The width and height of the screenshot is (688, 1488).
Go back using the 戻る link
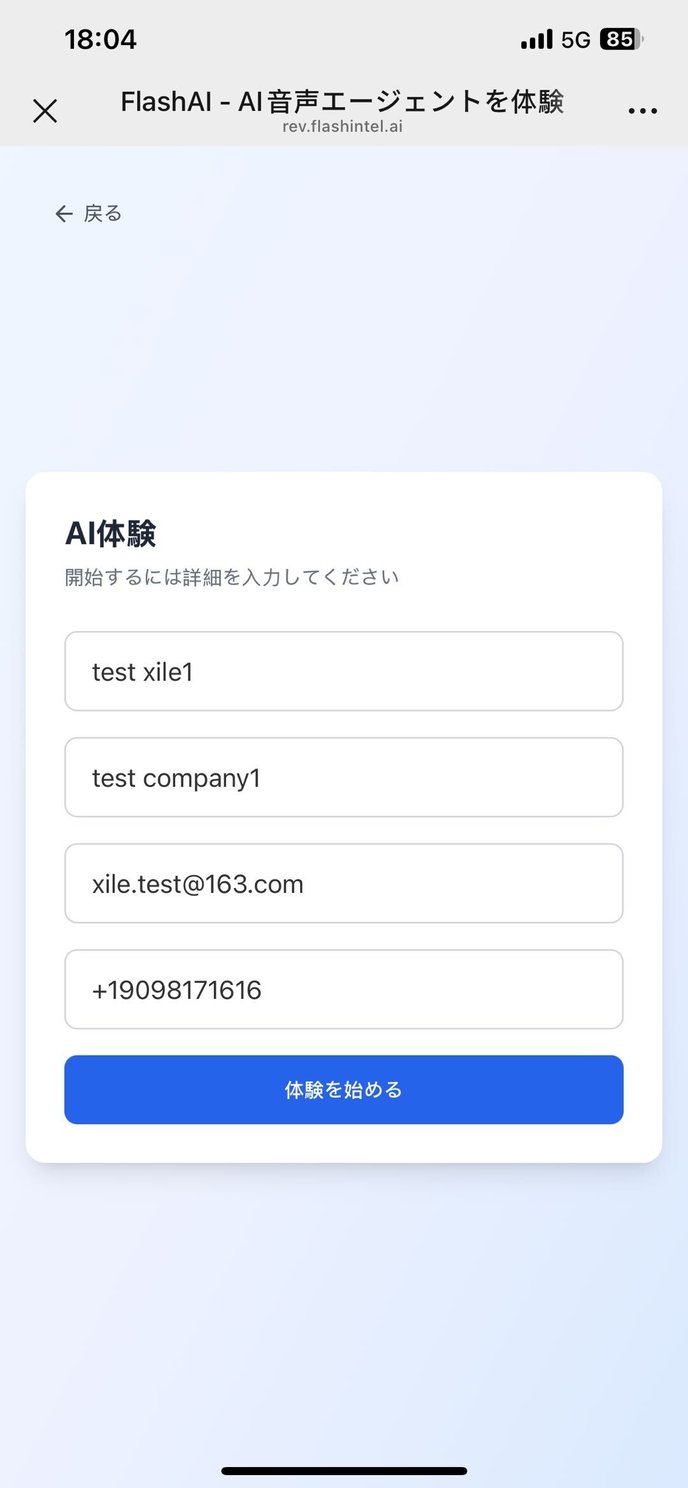click(x=88, y=213)
